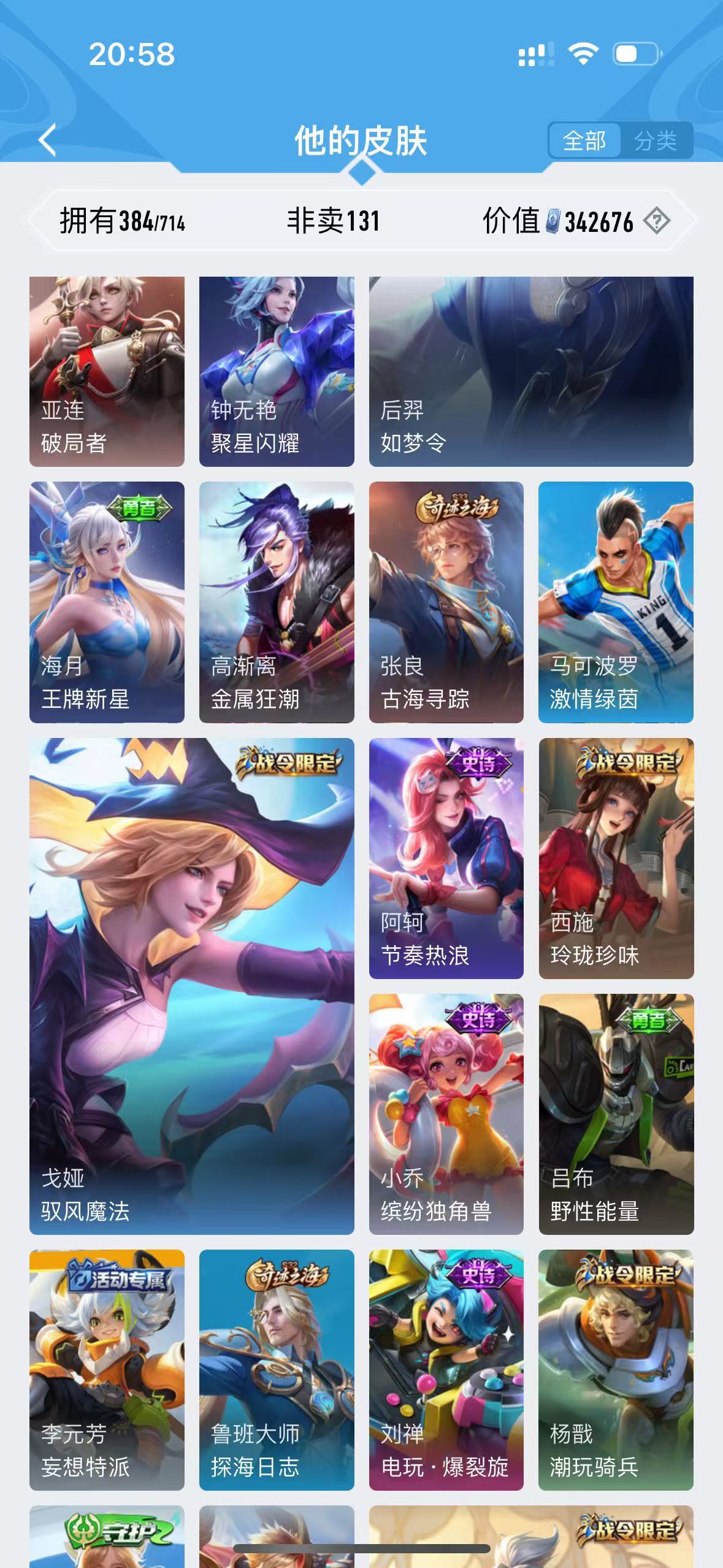The width and height of the screenshot is (723, 1568).
Task: Open the value help icon beside 342676
Action: pyautogui.click(x=657, y=221)
